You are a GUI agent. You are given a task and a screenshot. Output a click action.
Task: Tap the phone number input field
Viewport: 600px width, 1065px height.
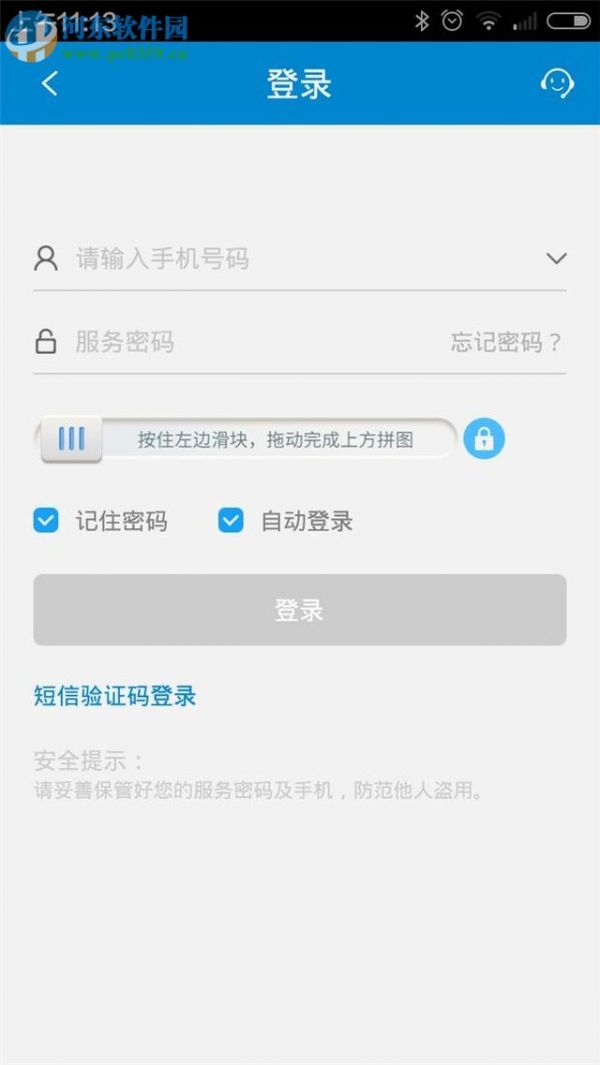pyautogui.click(x=285, y=259)
